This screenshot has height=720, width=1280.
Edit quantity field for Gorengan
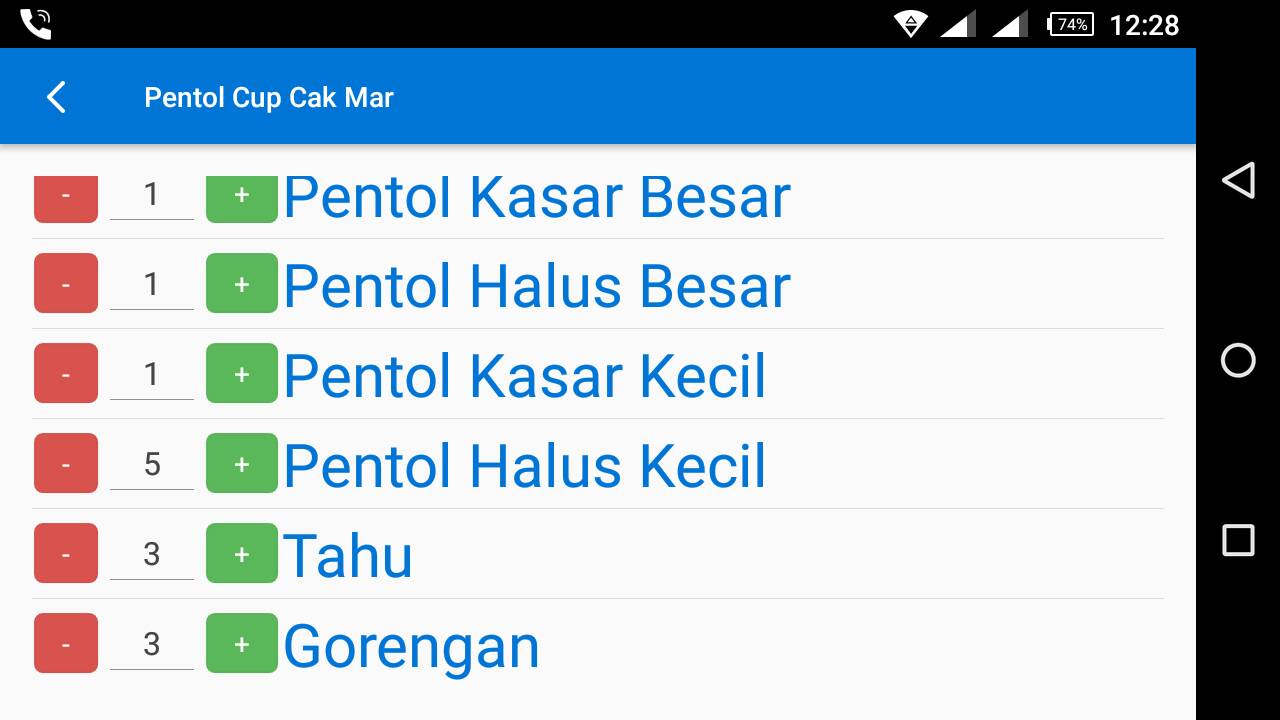151,644
